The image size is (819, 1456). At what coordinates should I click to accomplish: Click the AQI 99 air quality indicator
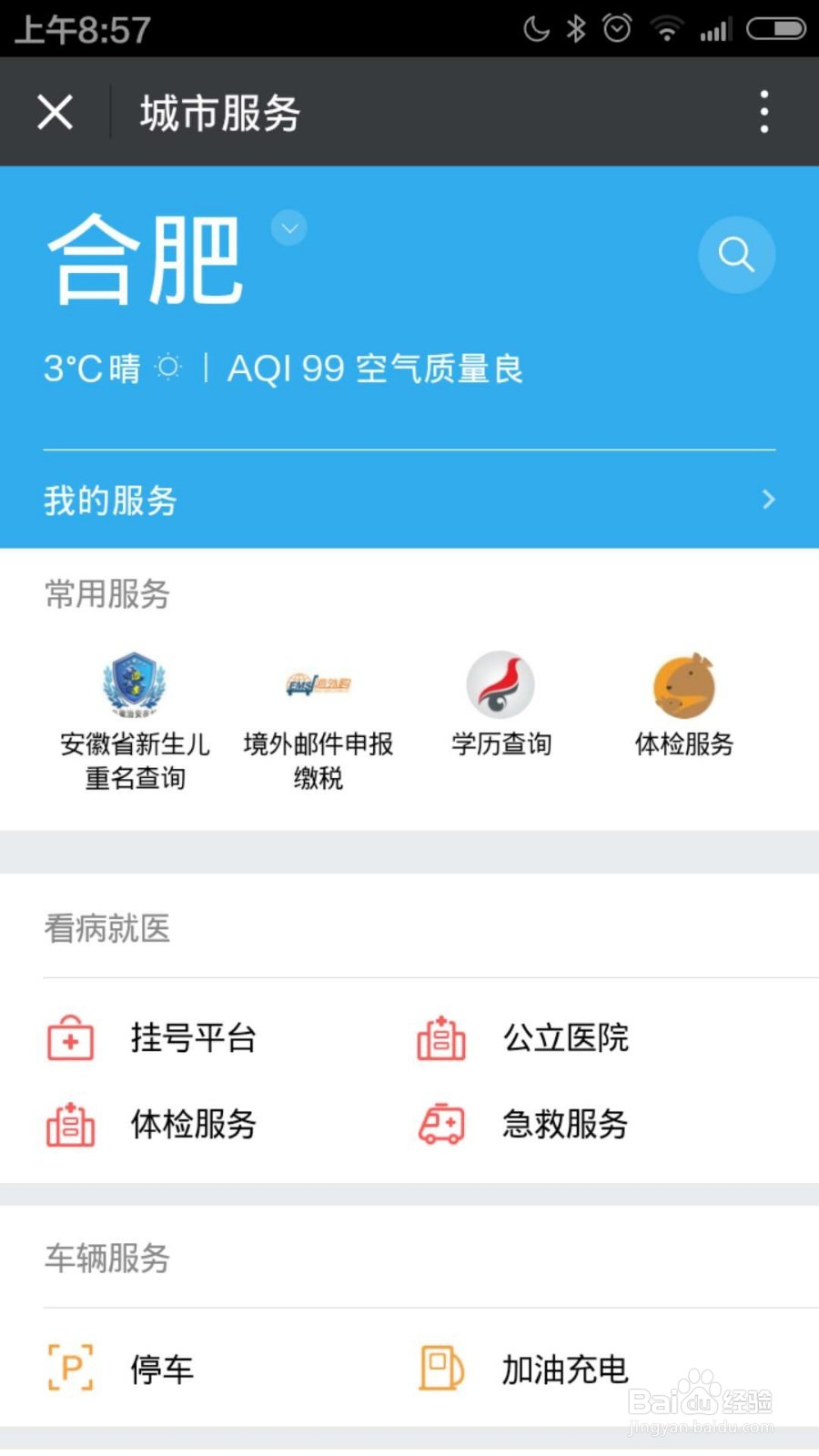(x=375, y=367)
